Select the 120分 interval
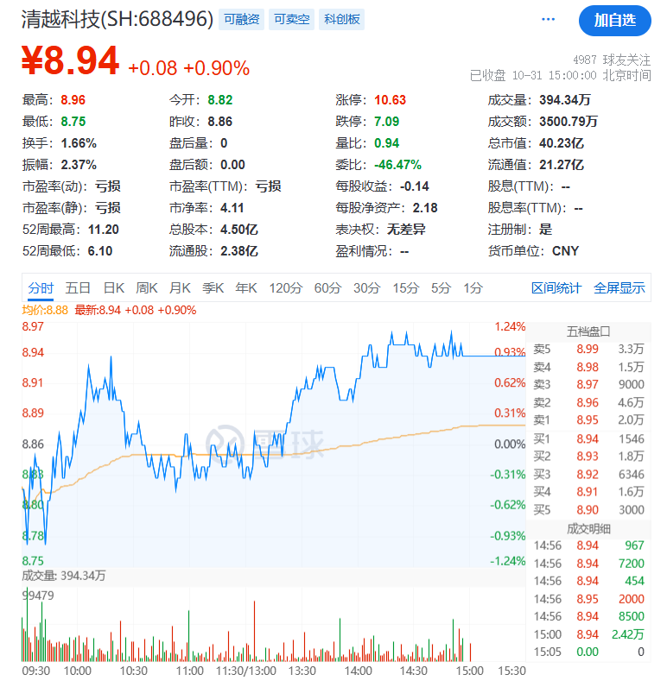 click(x=285, y=288)
